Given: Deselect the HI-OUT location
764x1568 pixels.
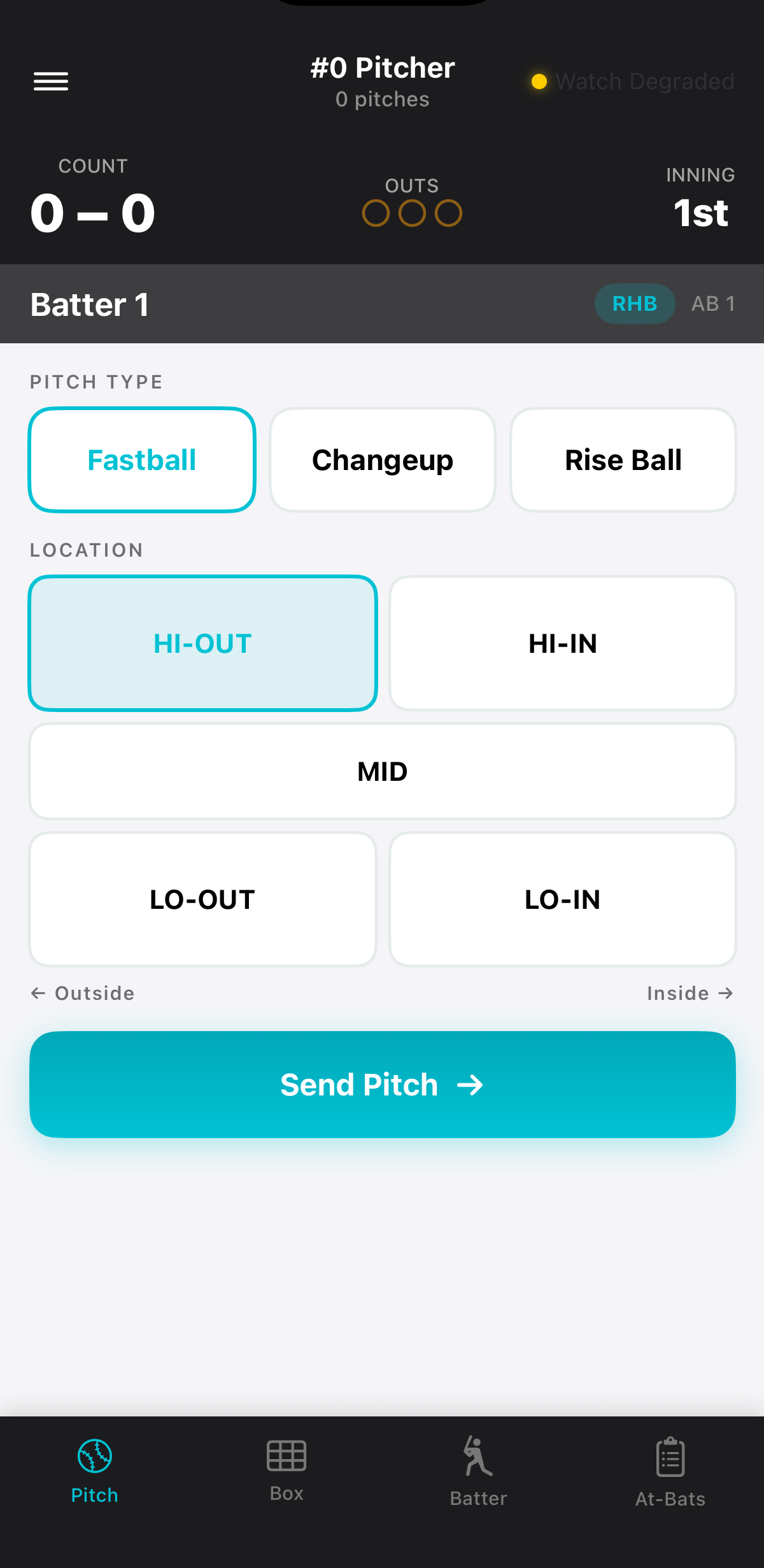Looking at the screenshot, I should [x=202, y=643].
